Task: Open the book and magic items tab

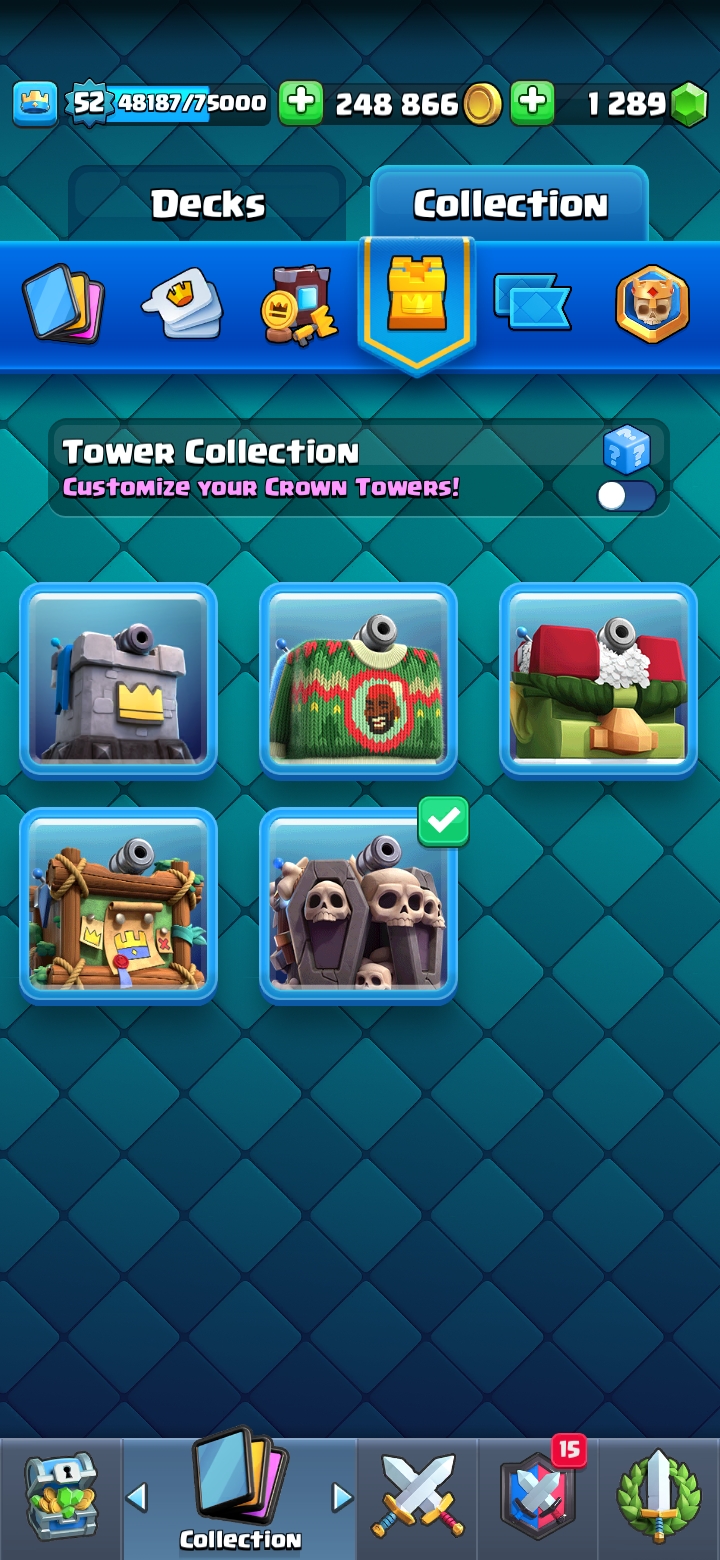Action: 298,305
